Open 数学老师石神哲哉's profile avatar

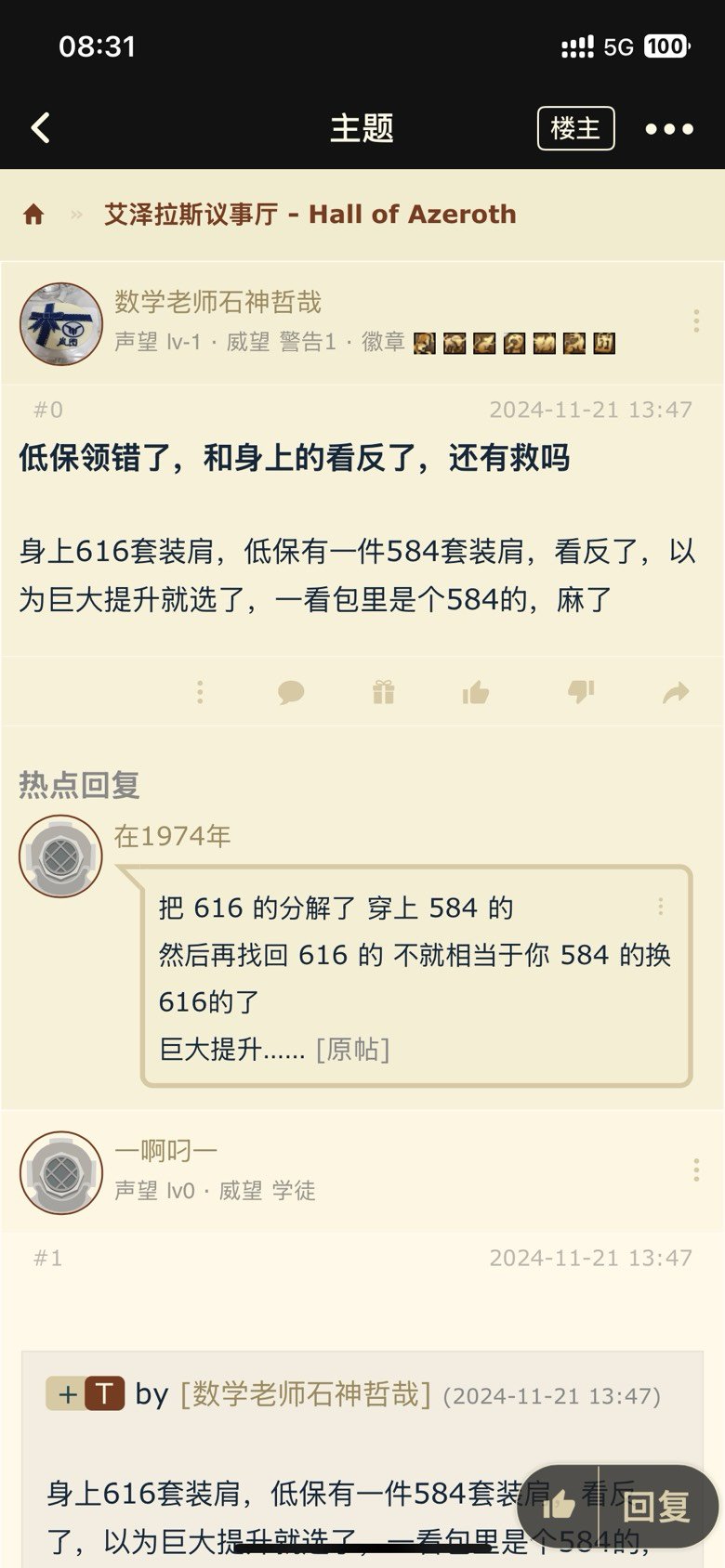click(61, 323)
